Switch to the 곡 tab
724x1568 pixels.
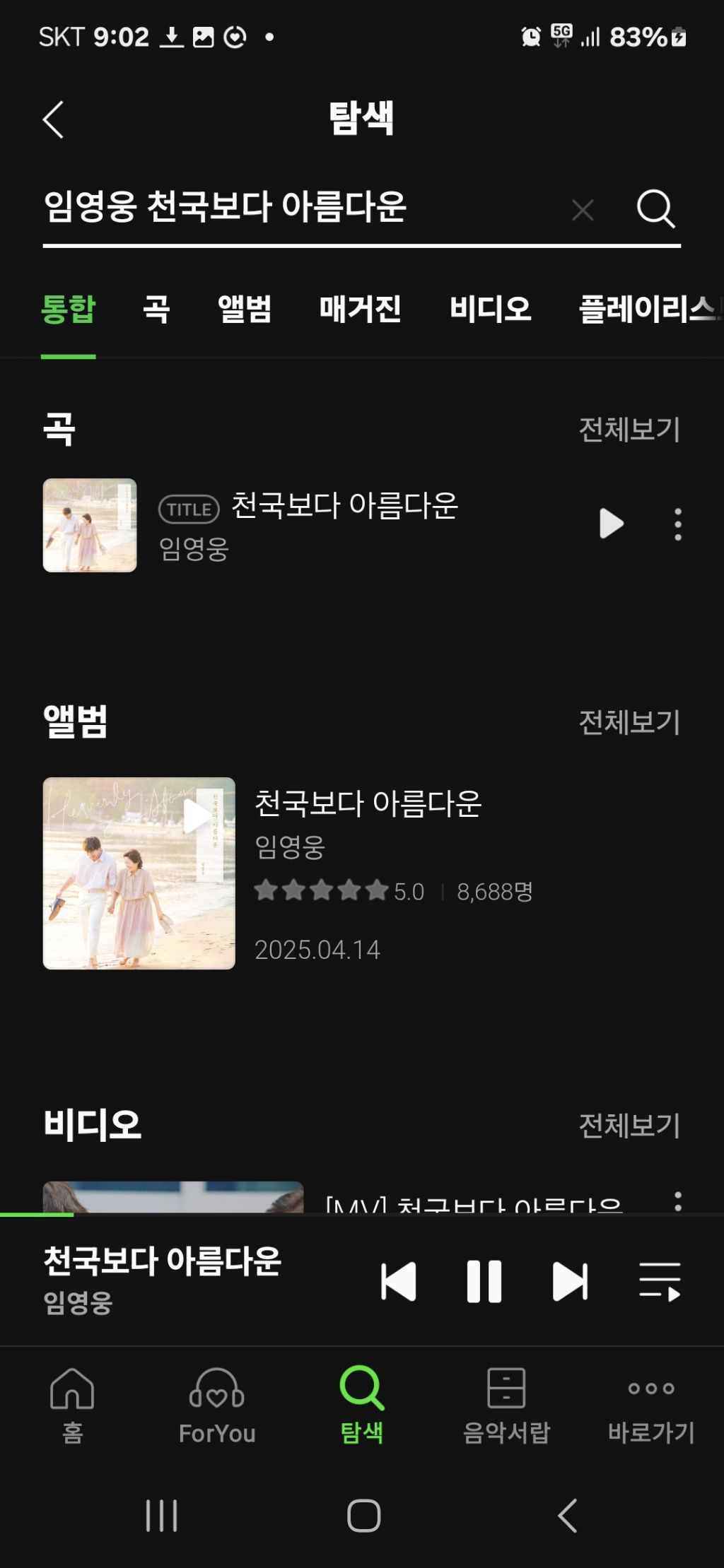pos(156,309)
